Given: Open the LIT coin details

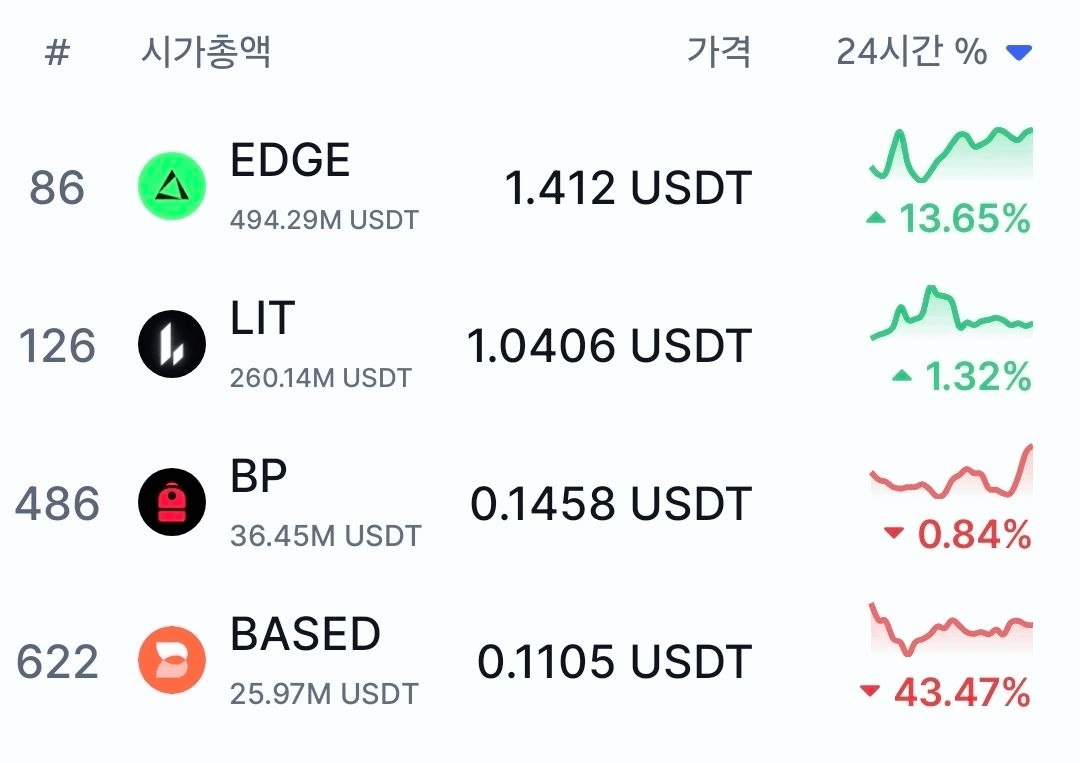Looking at the screenshot, I should coord(262,320).
